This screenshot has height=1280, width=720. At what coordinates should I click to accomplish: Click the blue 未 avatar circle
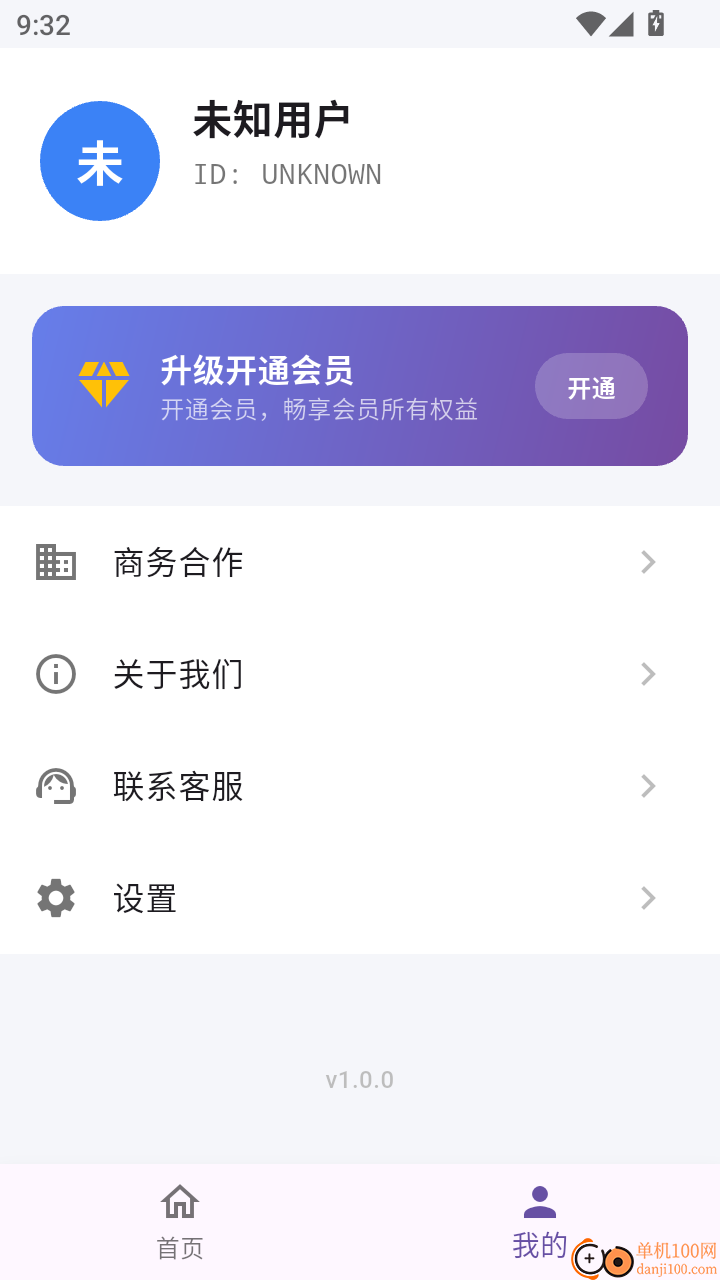point(100,160)
